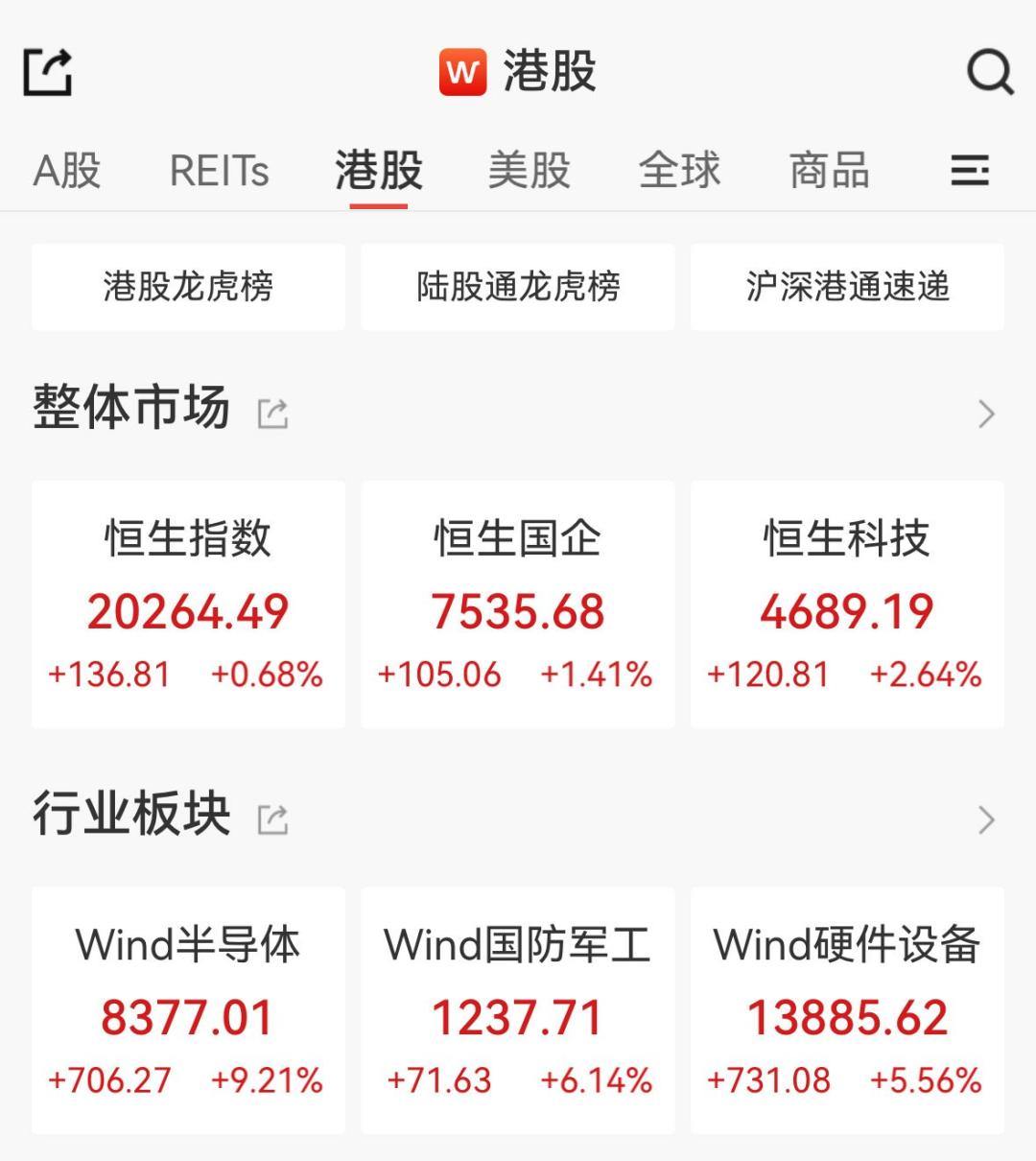The height and width of the screenshot is (1161, 1036).
Task: Go to the 全球 tab
Action: (679, 171)
